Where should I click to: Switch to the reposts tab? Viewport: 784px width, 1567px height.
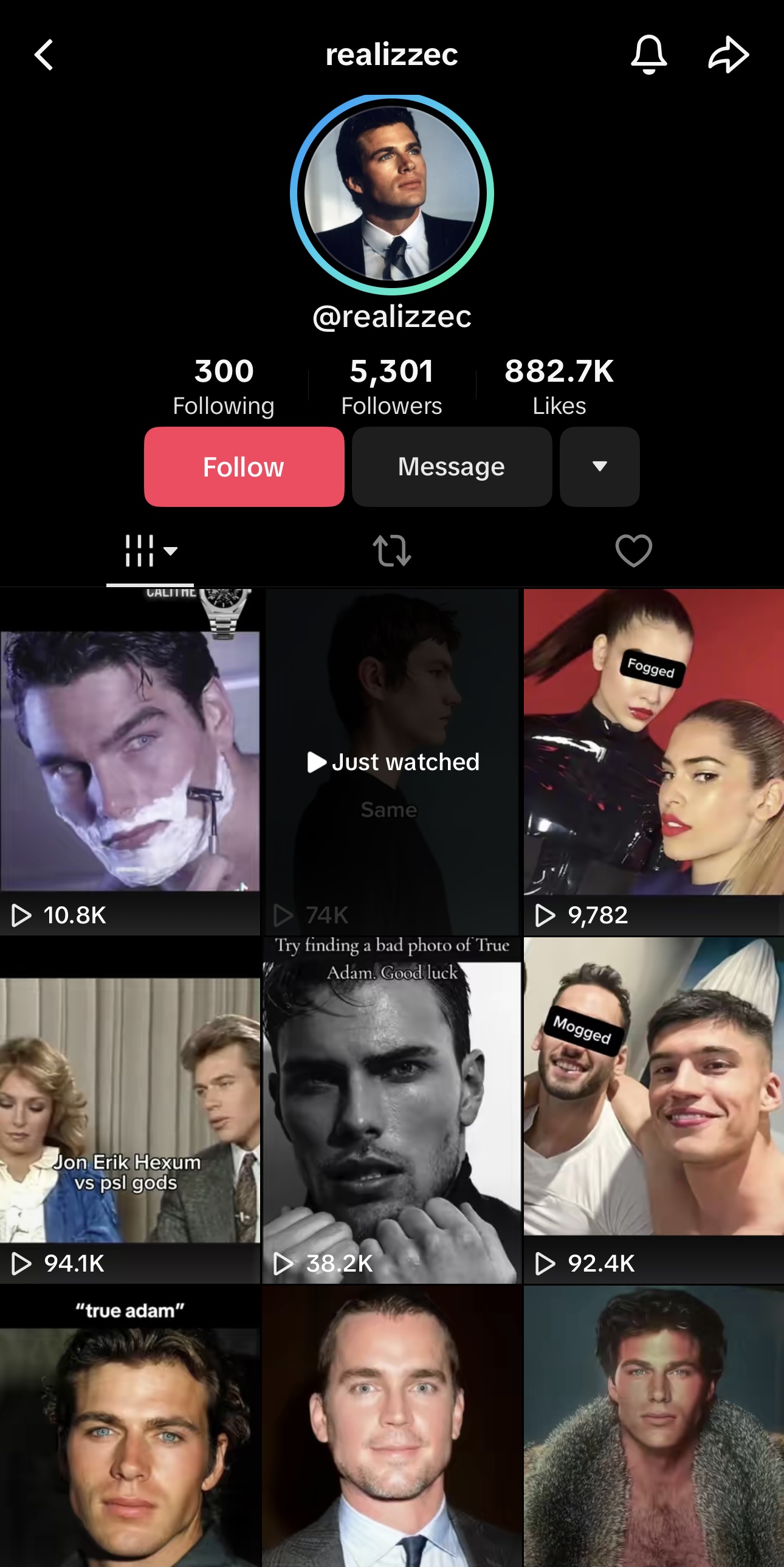coord(391,551)
